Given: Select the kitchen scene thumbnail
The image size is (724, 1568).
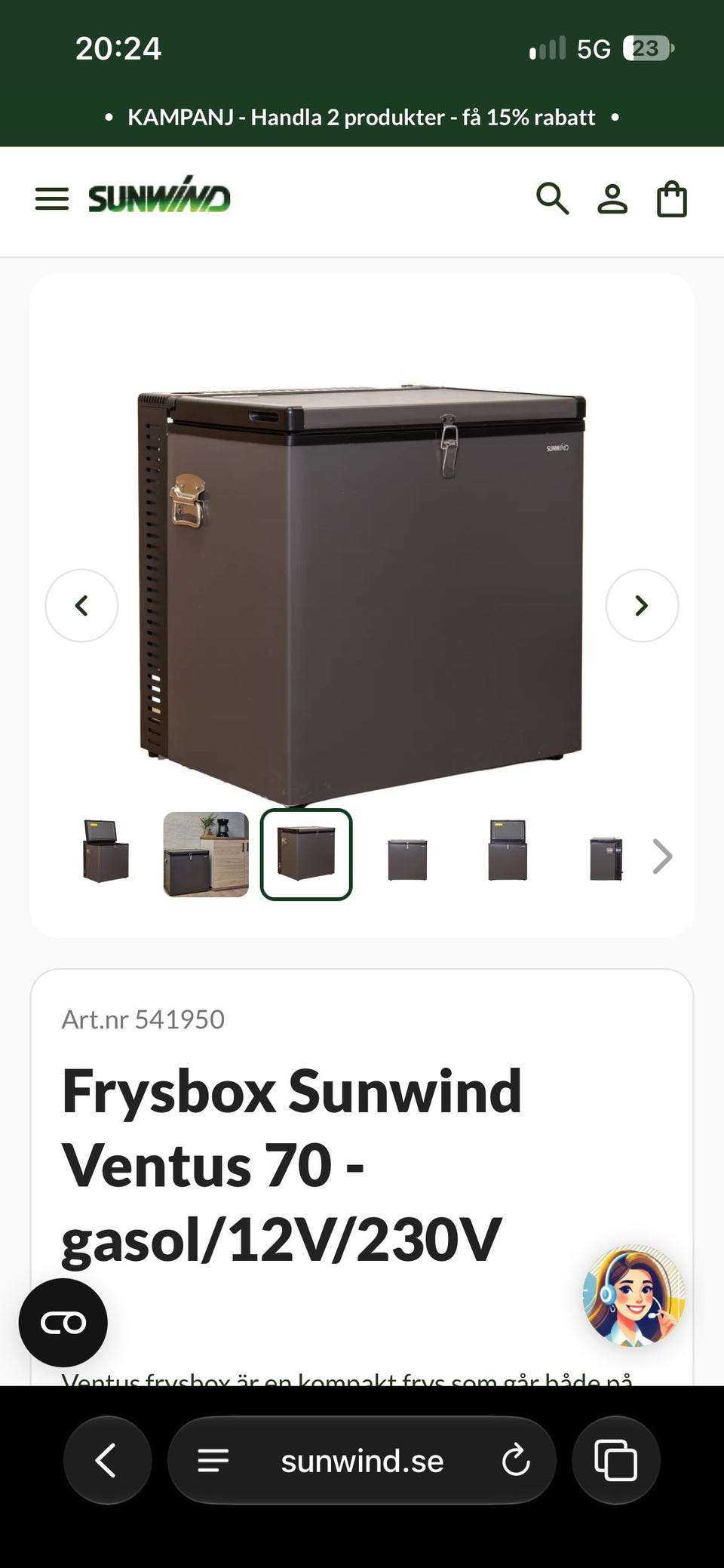Looking at the screenshot, I should 206,854.
